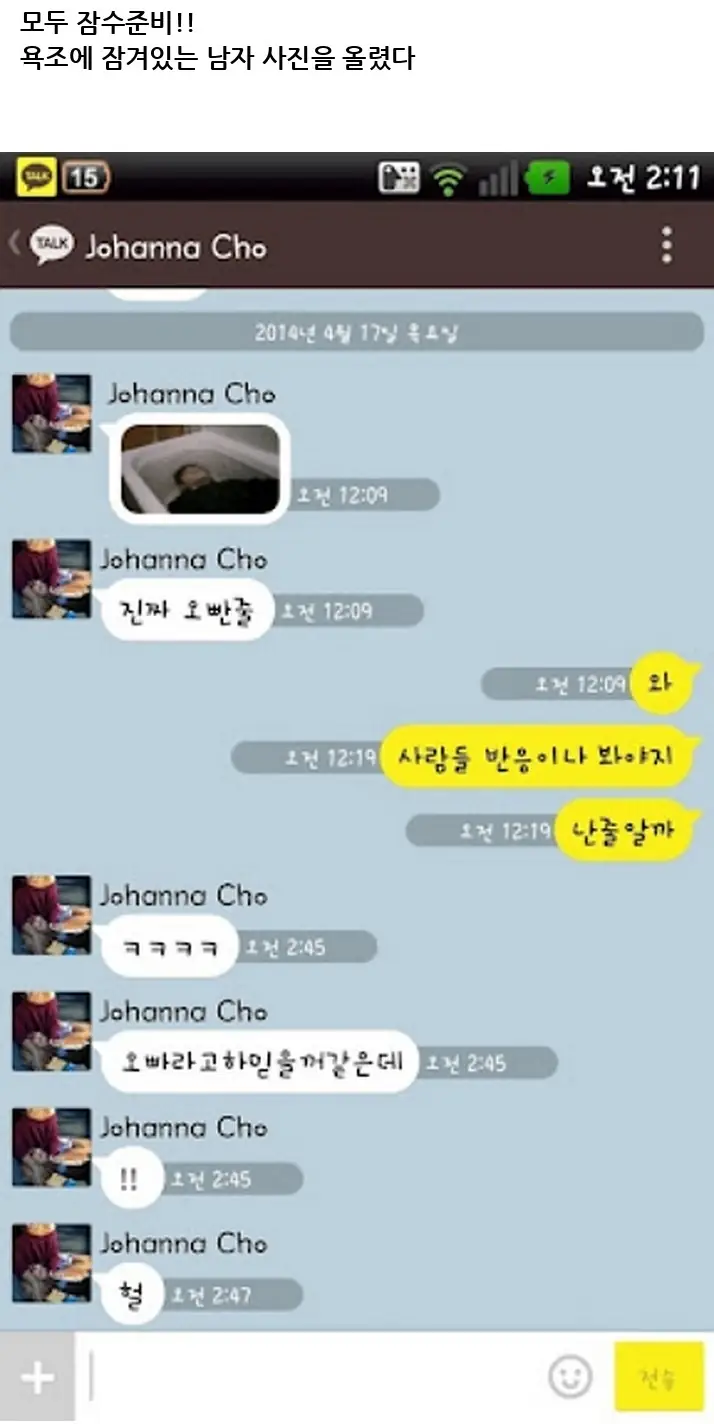Open the chat overflow menu
Screen dimensions: 714x1424
coord(666,245)
